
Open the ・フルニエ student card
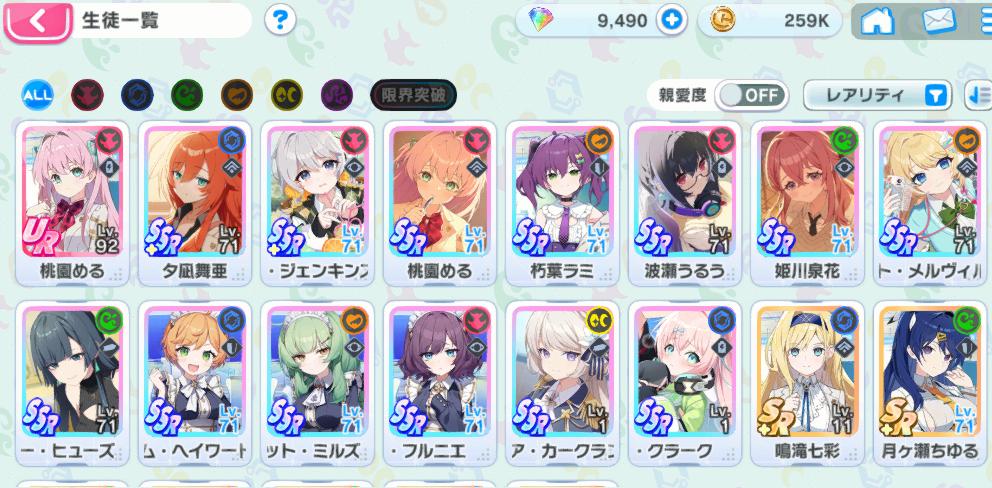coord(440,382)
